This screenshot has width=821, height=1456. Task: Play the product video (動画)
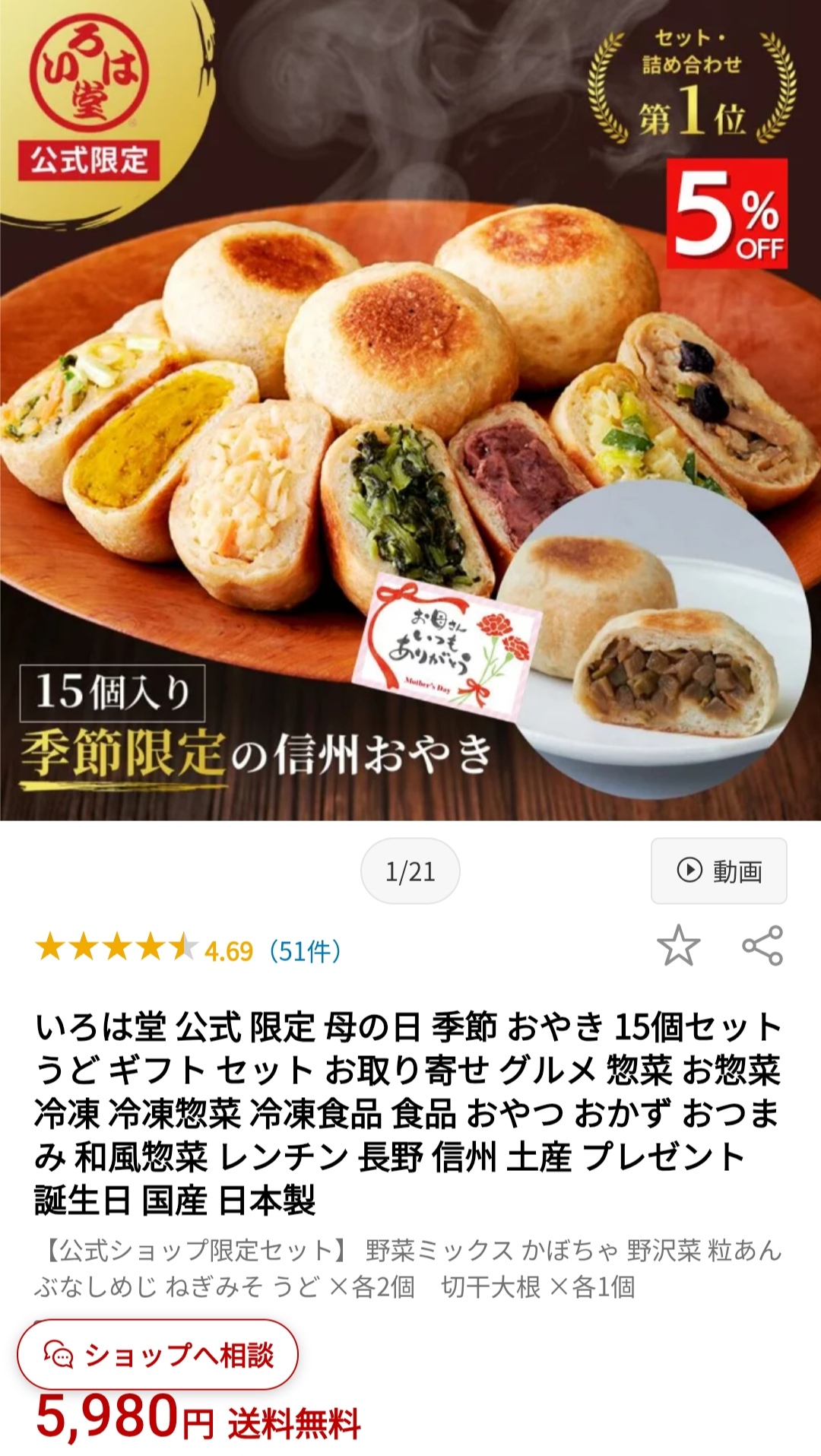click(718, 871)
